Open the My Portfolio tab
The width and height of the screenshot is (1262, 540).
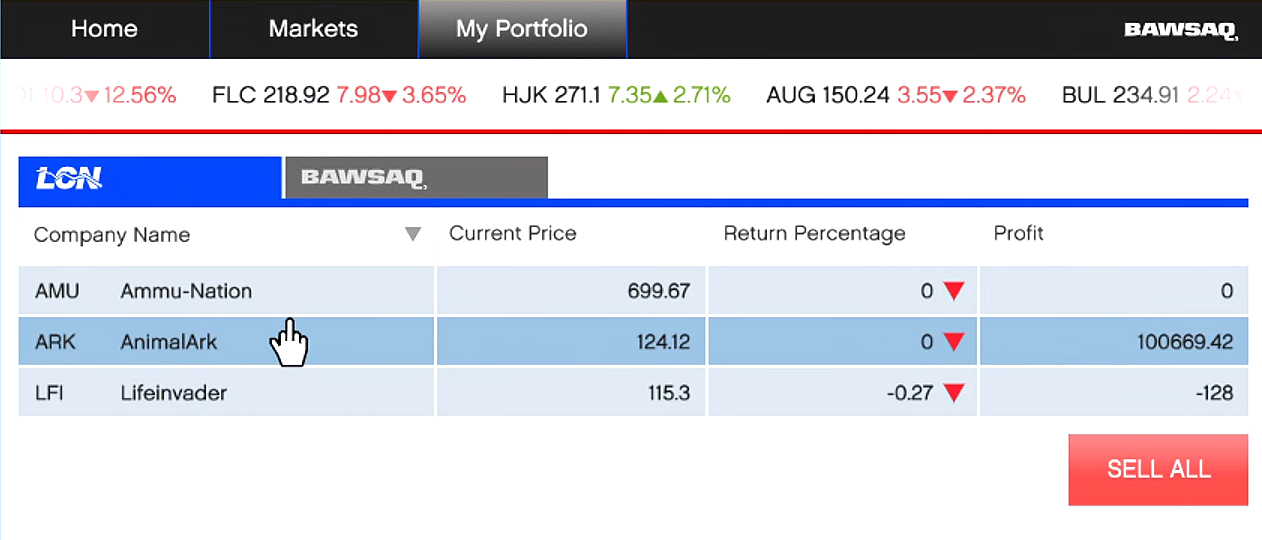(522, 29)
